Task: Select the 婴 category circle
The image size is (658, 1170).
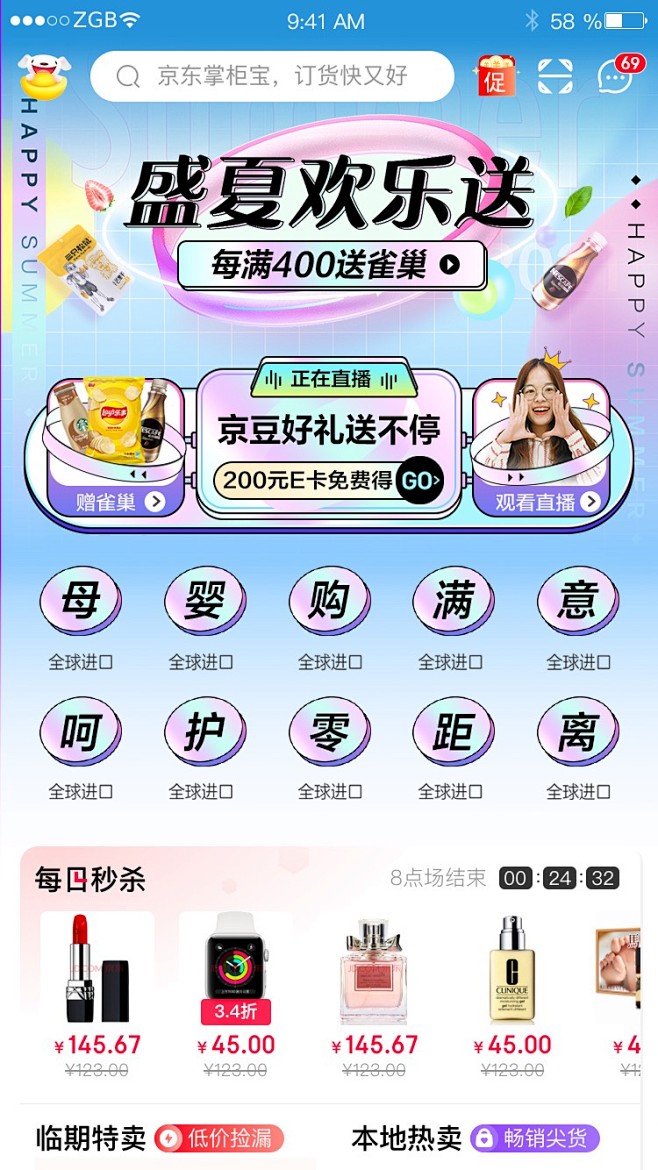Action: pos(205,601)
